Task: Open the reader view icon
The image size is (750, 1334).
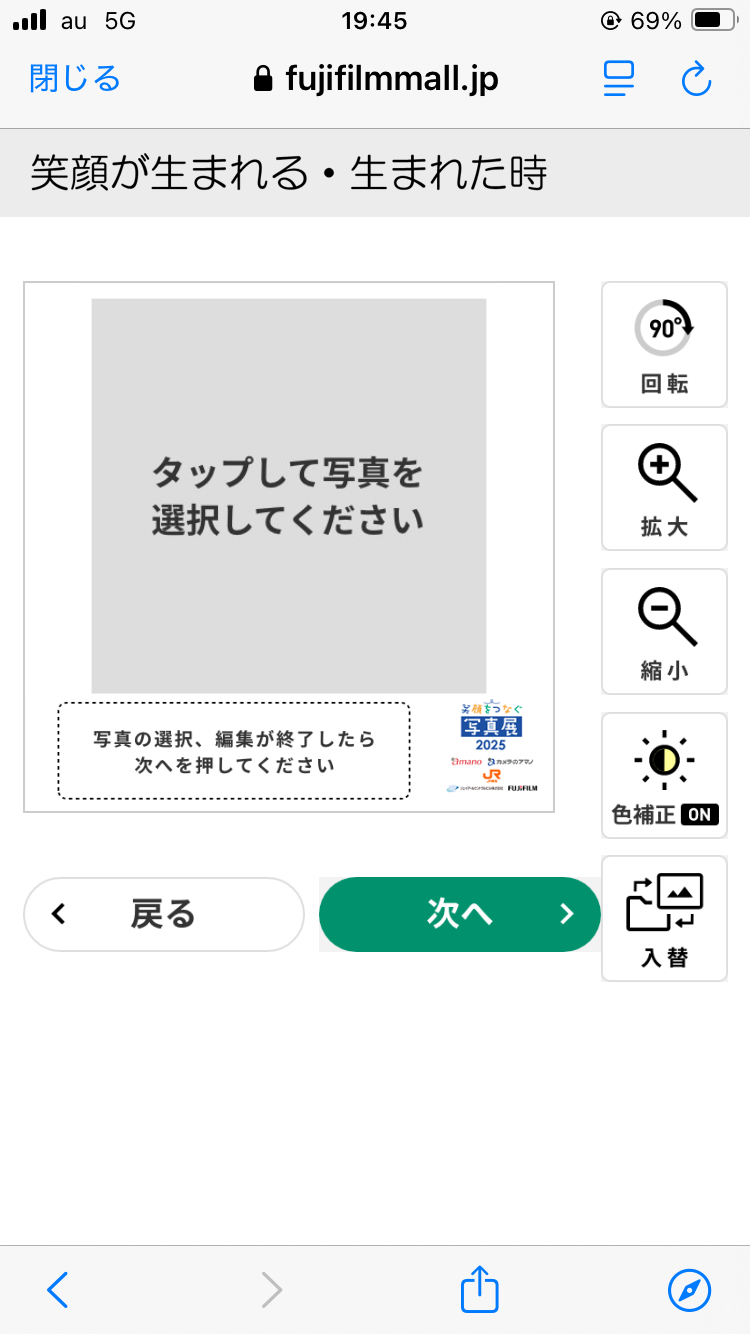Action: click(x=619, y=79)
